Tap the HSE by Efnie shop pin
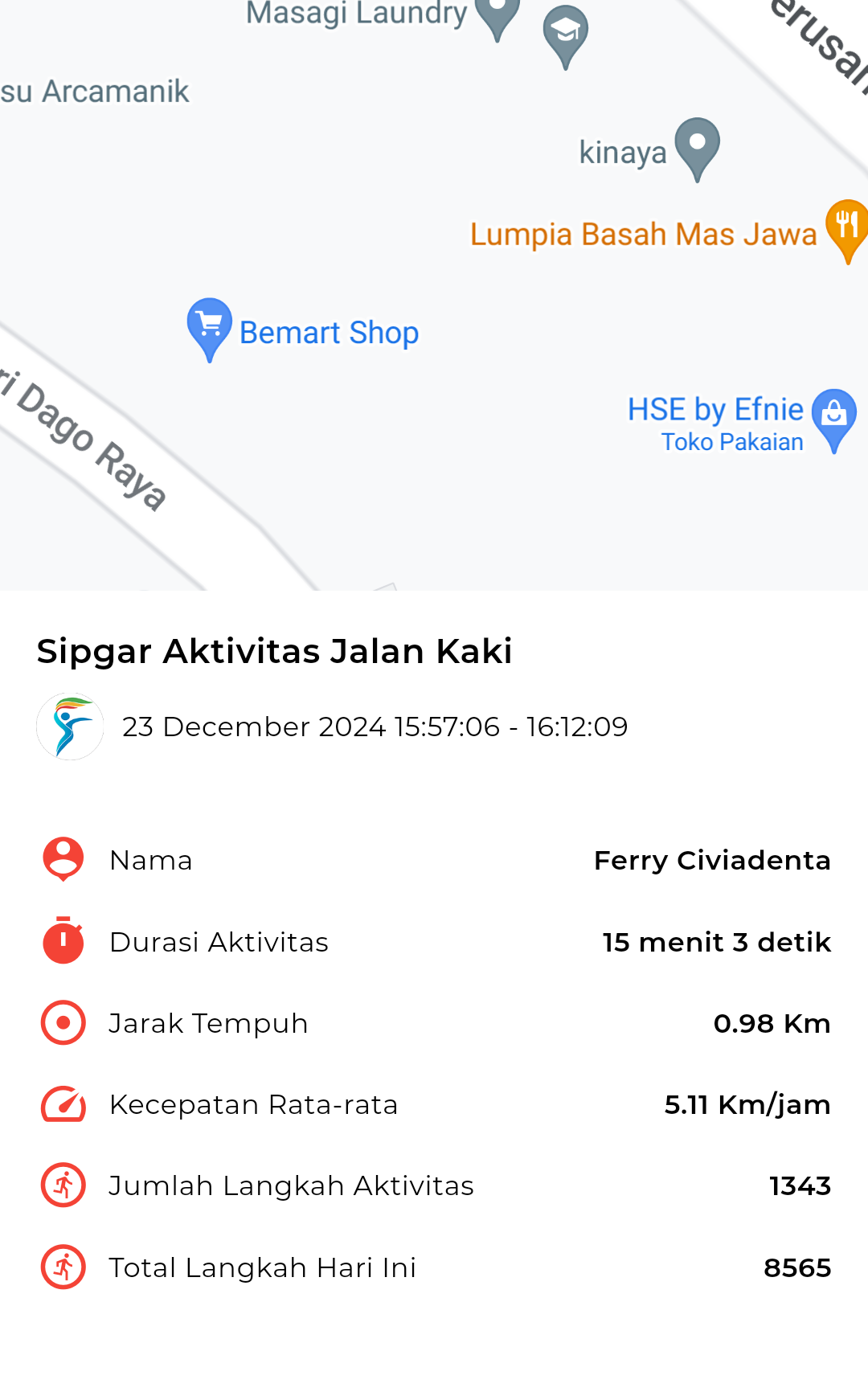The width and height of the screenshot is (868, 1392). 834,421
